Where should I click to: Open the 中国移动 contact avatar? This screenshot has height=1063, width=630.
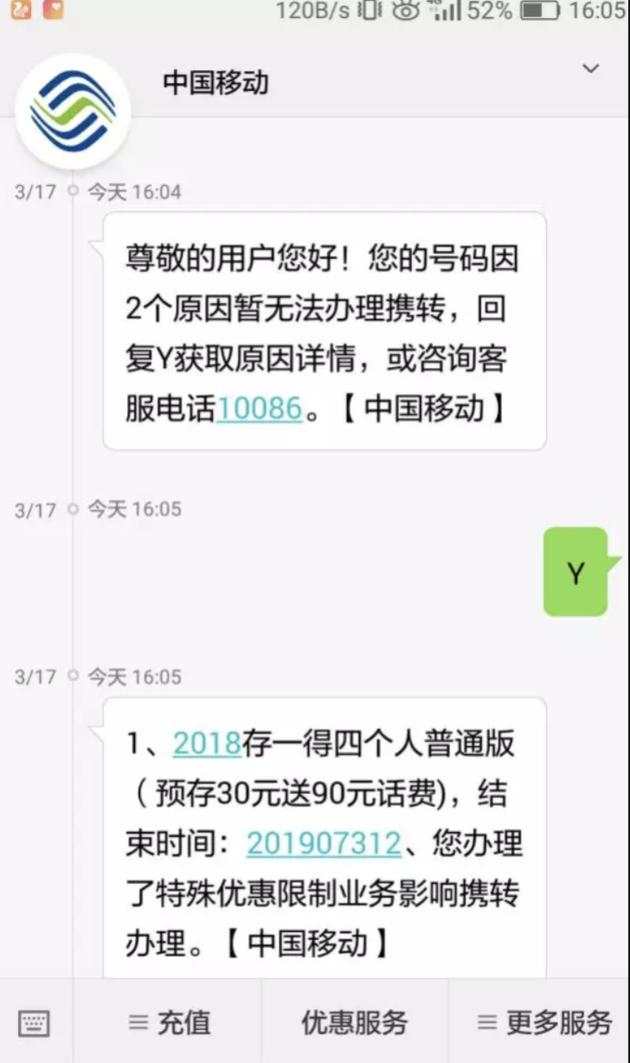point(73,110)
